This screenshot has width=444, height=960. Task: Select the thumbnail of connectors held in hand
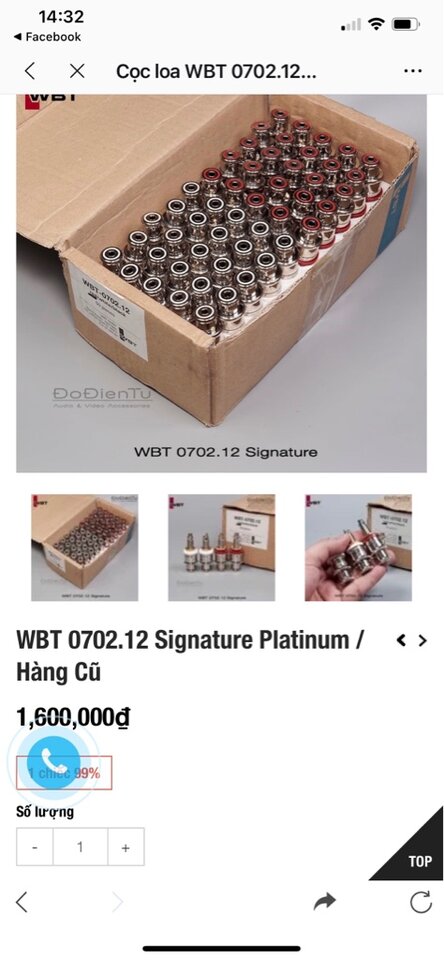coord(358,547)
